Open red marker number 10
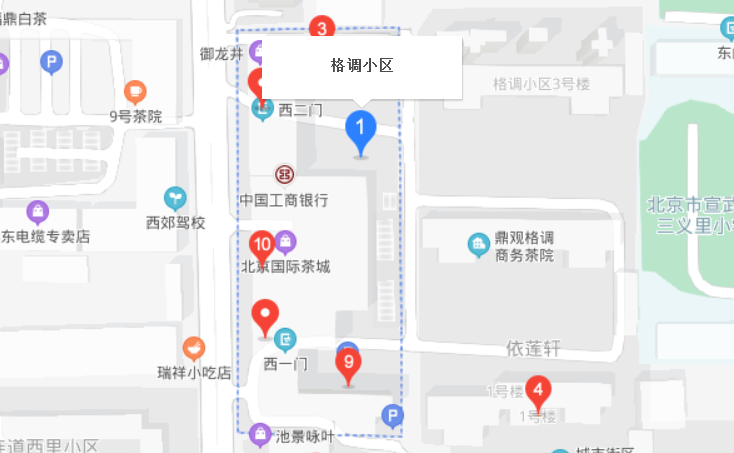Viewport: 734px width, 453px height. coord(262,244)
